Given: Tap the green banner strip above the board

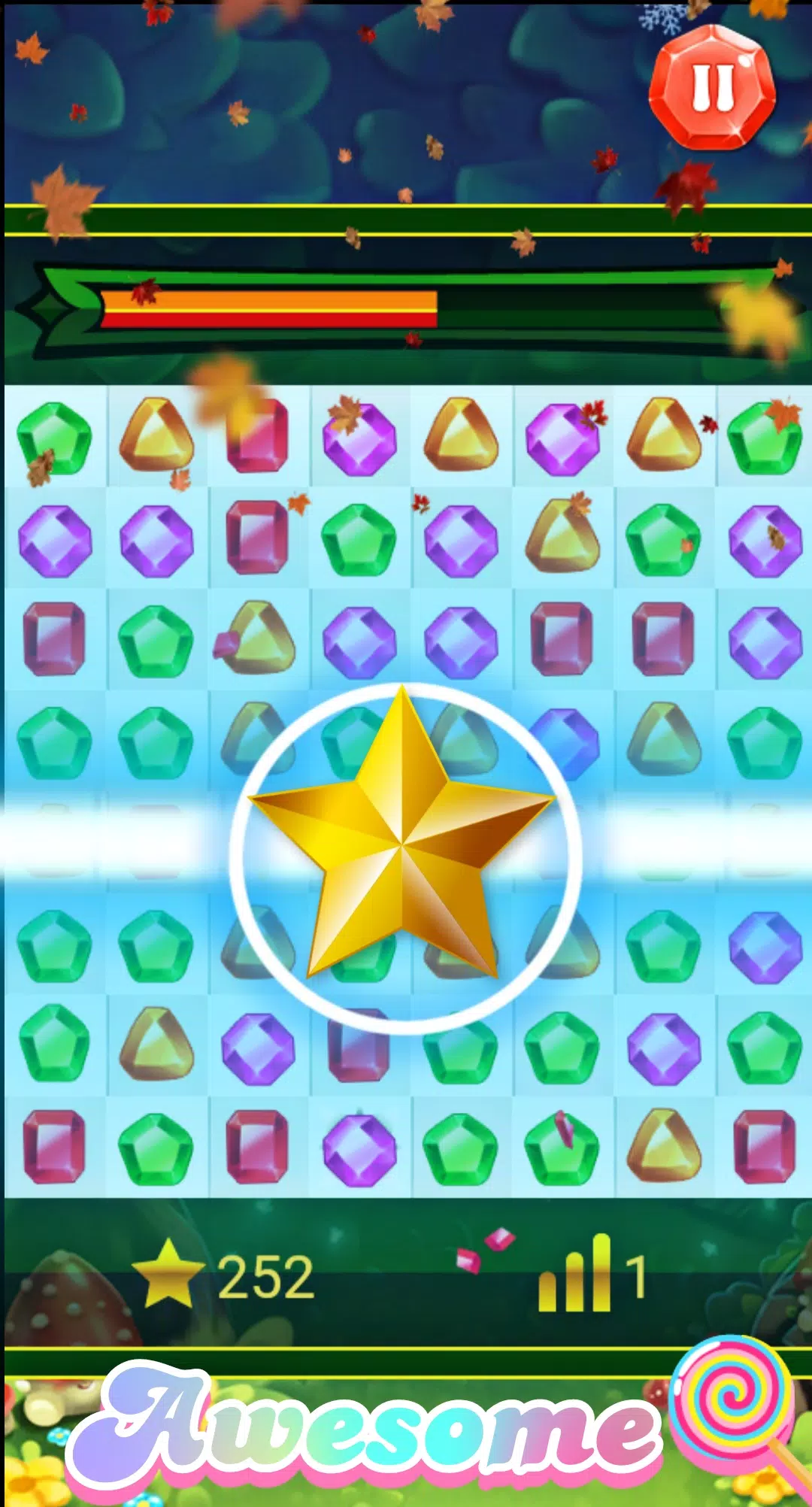Looking at the screenshot, I should [x=406, y=218].
